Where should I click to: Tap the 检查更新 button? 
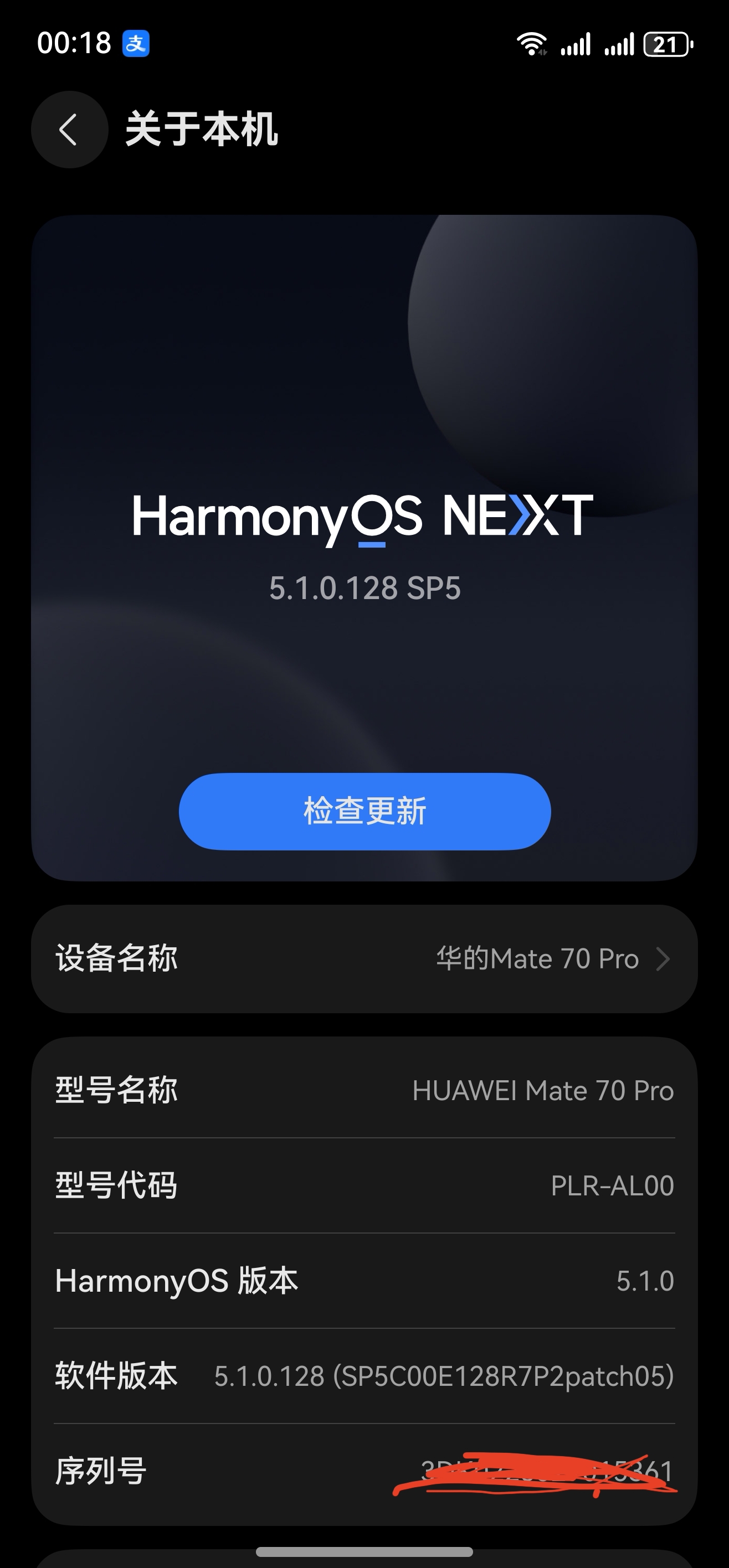point(364,811)
